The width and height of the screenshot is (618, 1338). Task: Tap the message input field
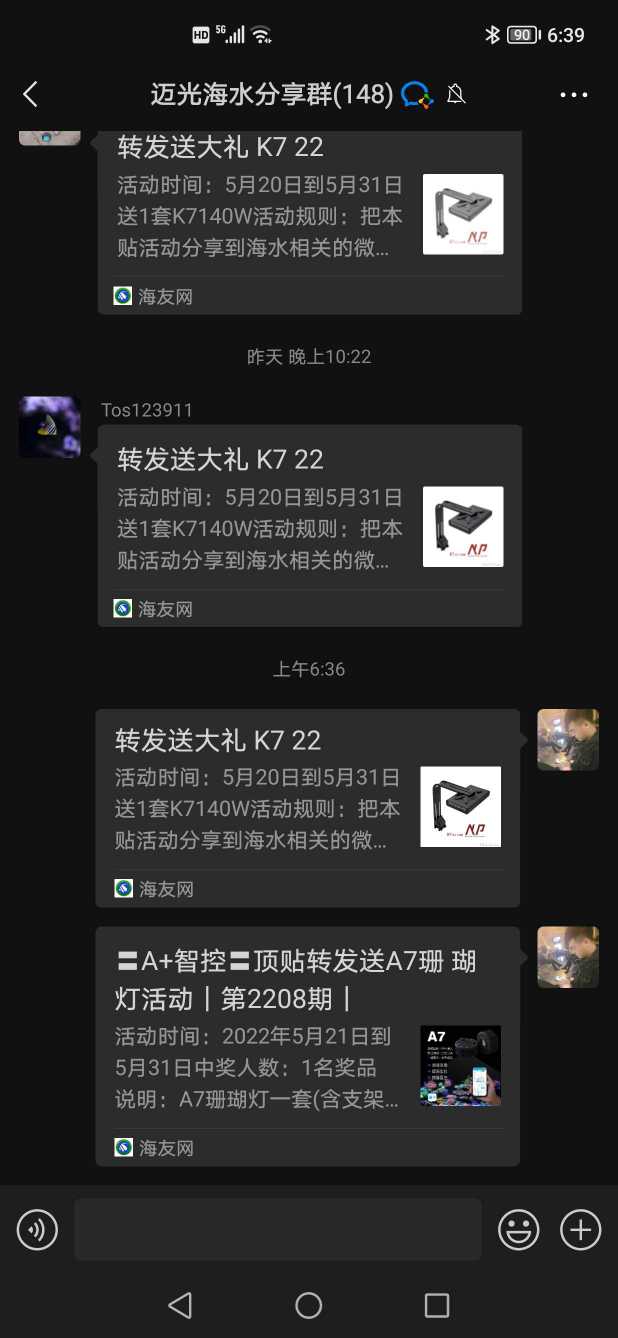277,1229
